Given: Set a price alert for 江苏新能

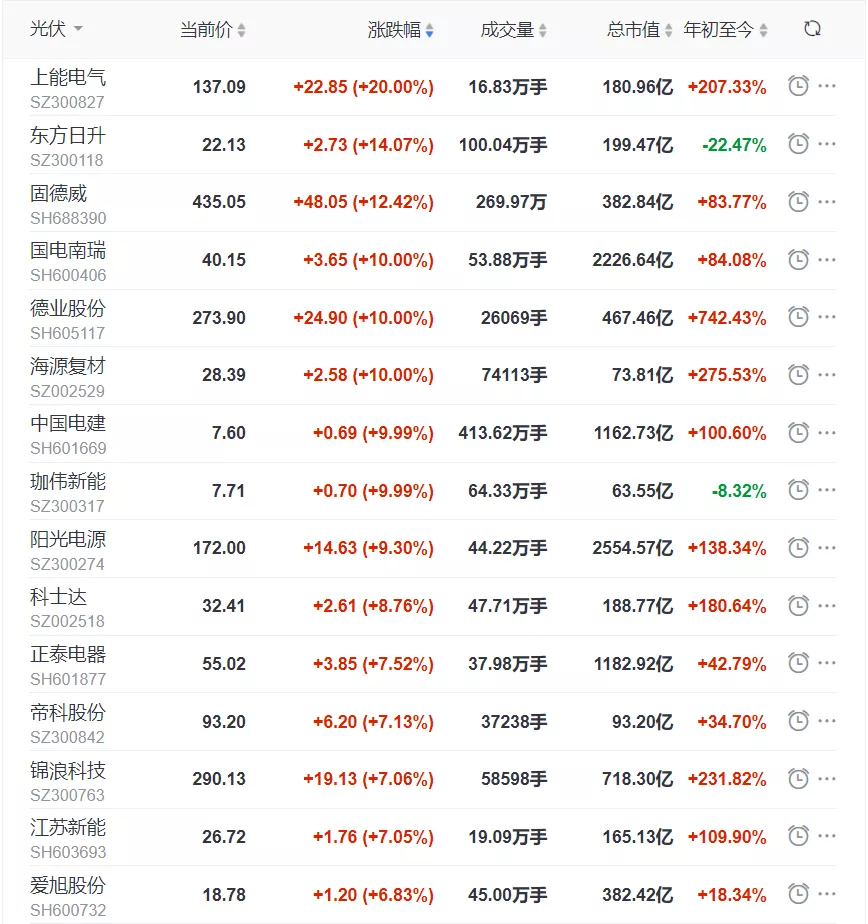Looking at the screenshot, I should [x=798, y=836].
